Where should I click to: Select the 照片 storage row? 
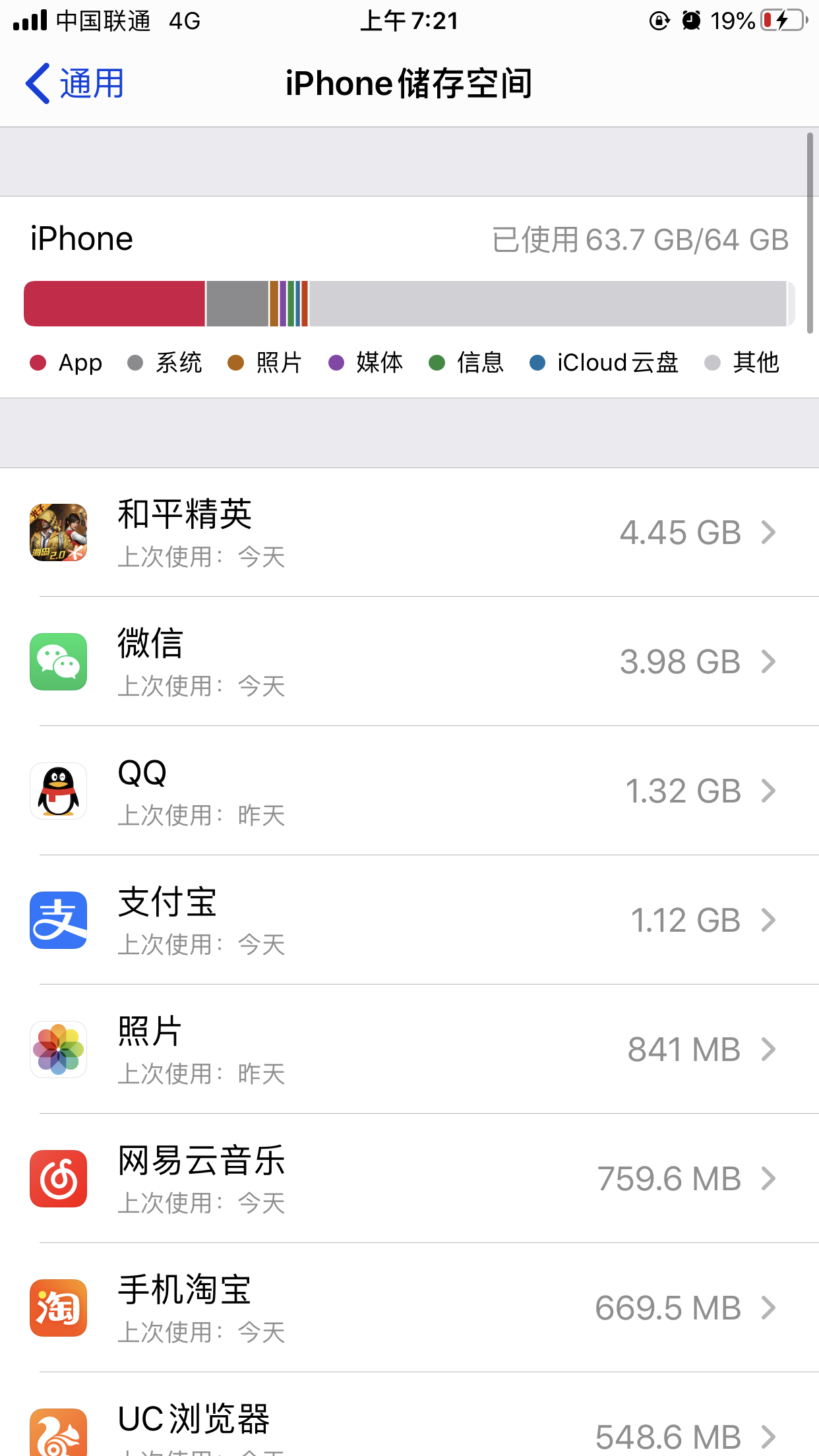409,1049
